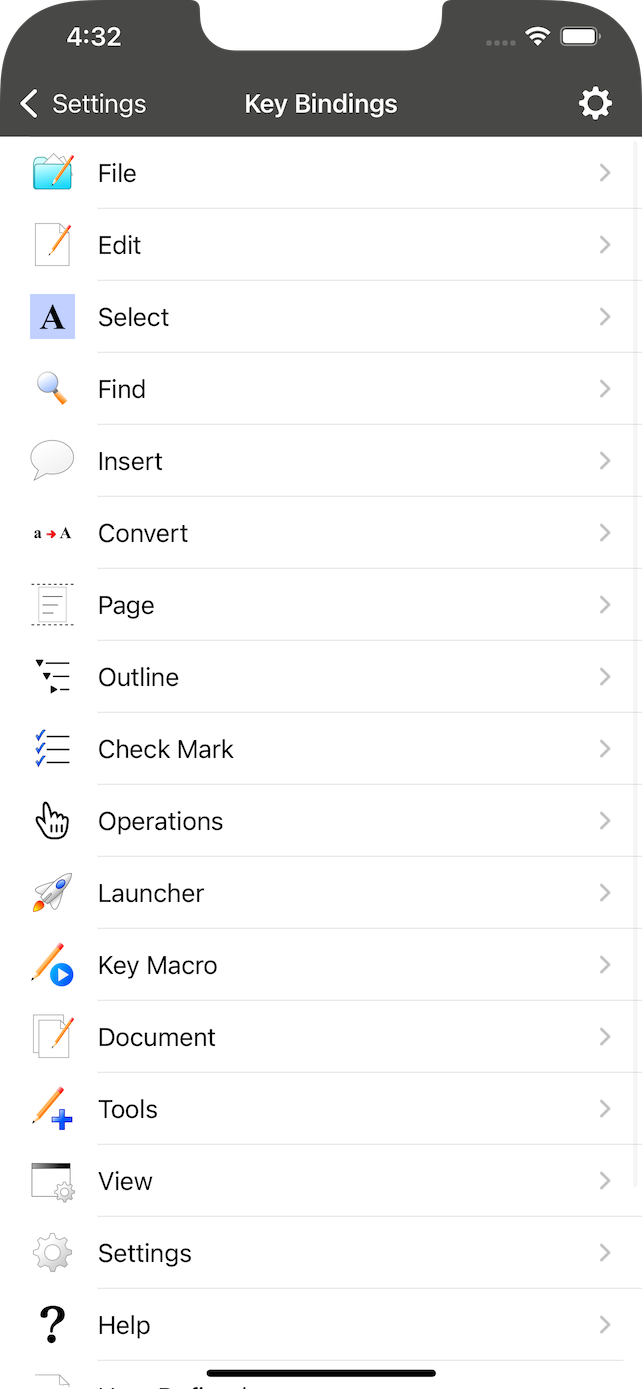Viewport: 642px width, 1389px height.
Task: Open the Select category
Action: coord(321,317)
